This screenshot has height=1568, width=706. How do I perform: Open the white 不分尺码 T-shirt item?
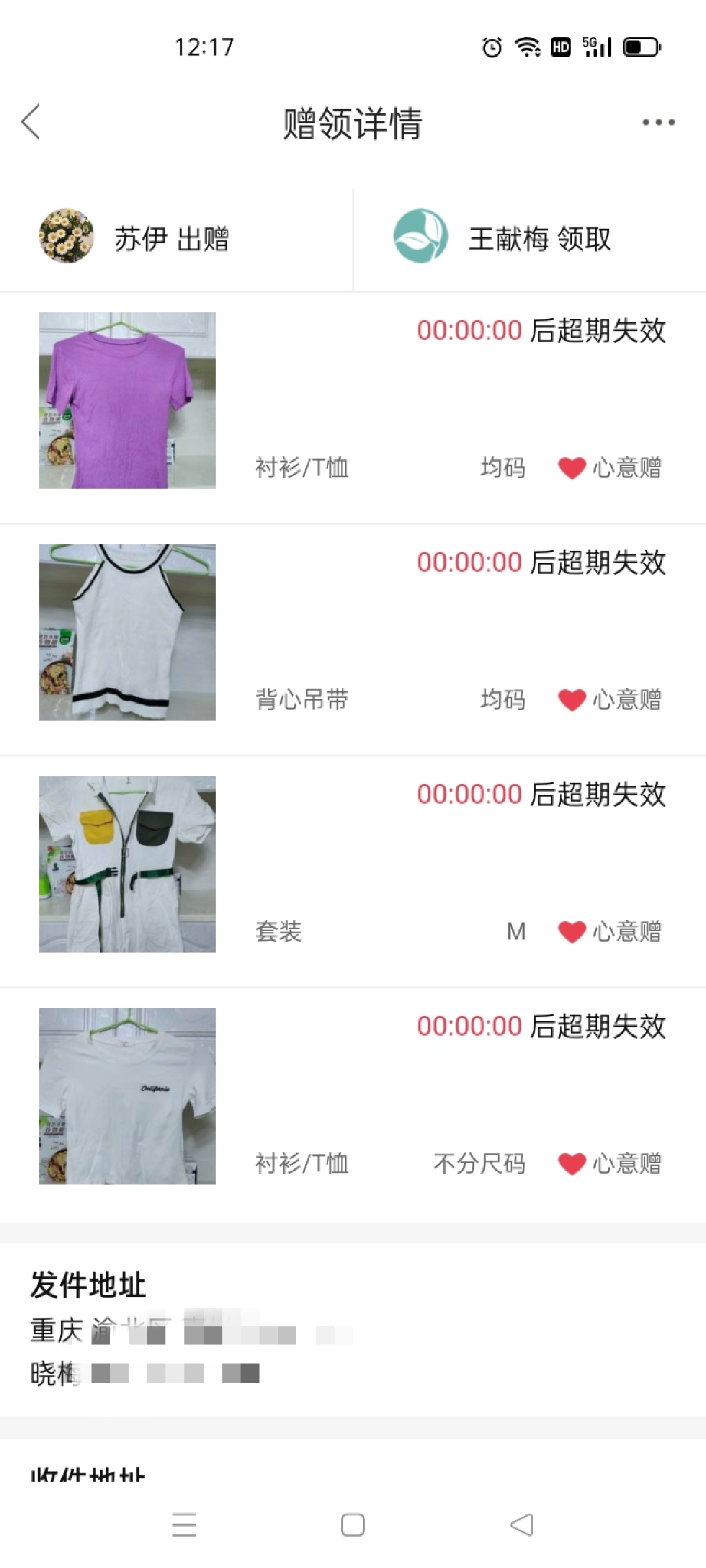point(127,1096)
